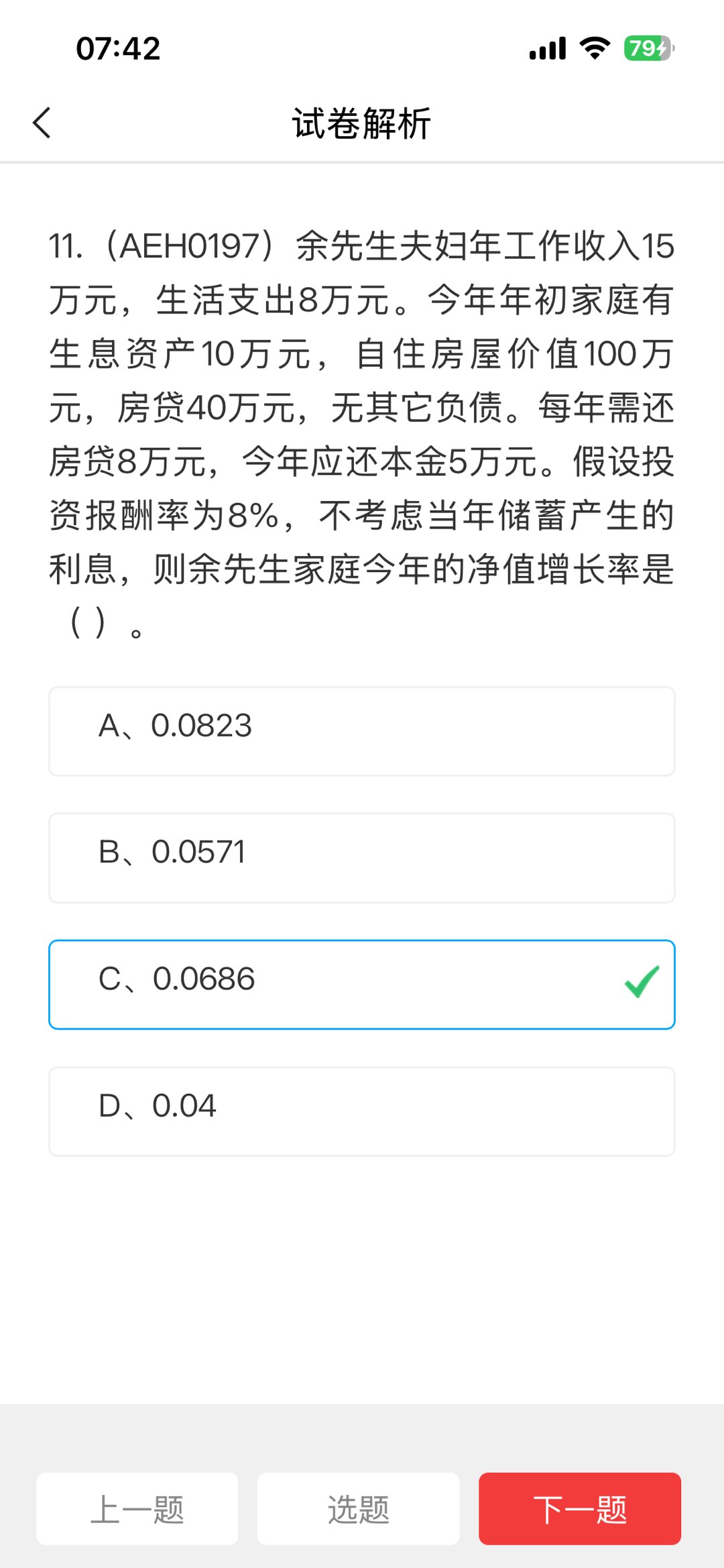Open the question picker 选题
Screen dimensions: 724x1568
point(359,1509)
